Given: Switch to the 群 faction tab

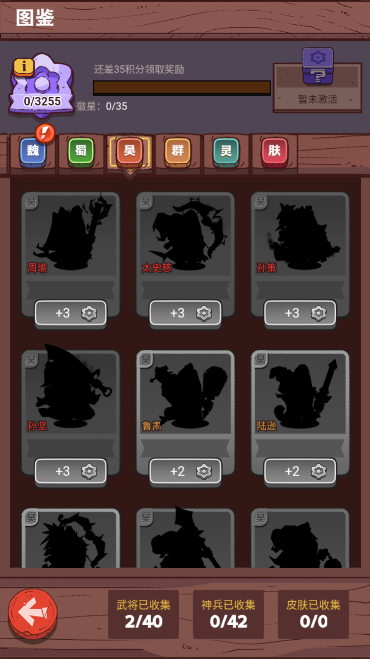Looking at the screenshot, I should (x=177, y=150).
